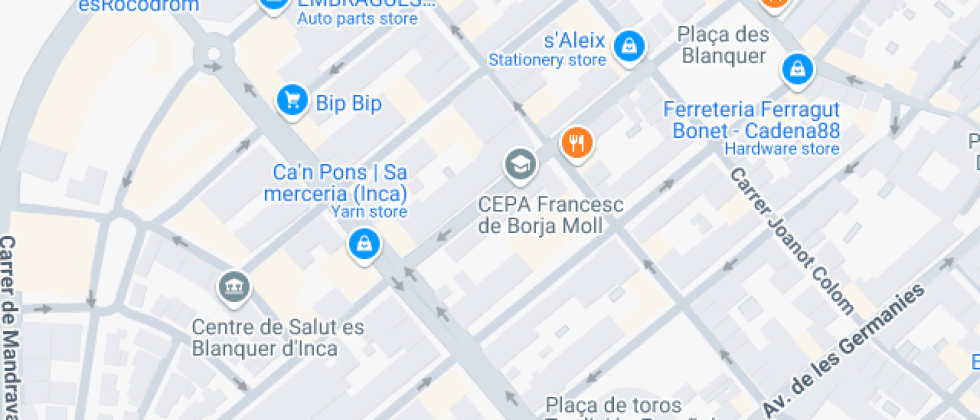This screenshot has width=980, height=420.
Task: Open CEPA Francesc de Borja Moll marker
Action: pyautogui.click(x=519, y=164)
